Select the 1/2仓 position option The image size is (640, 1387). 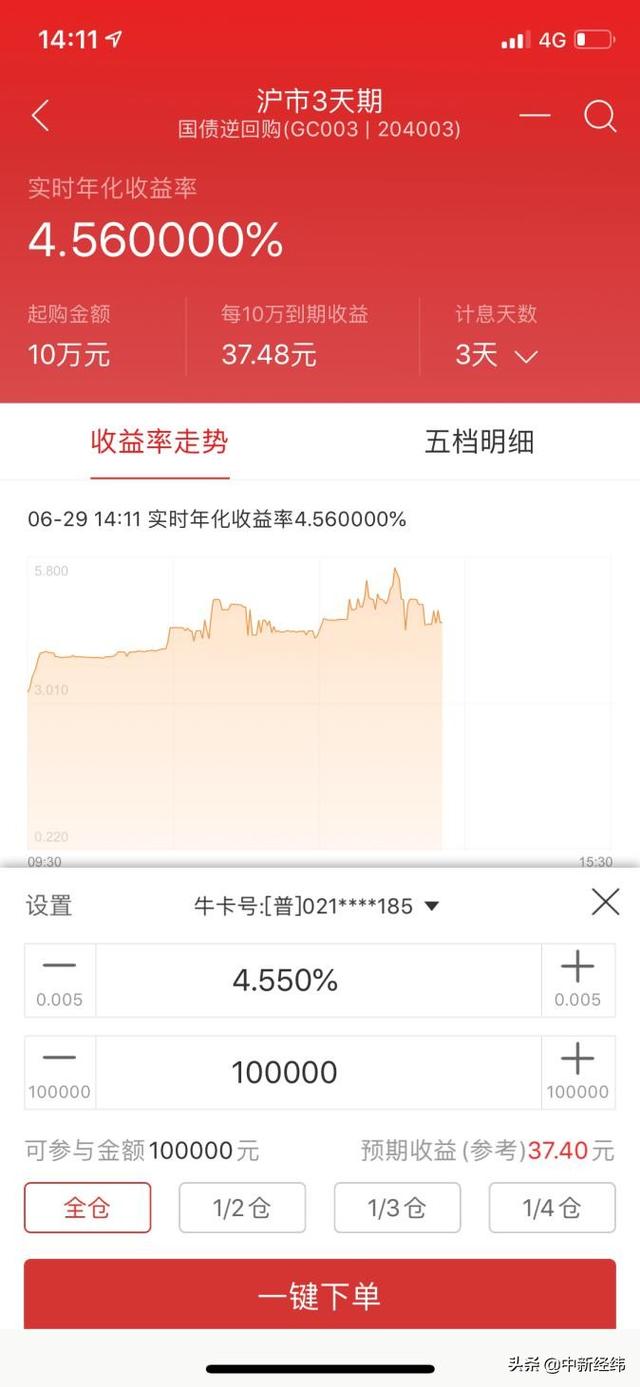[242, 1208]
